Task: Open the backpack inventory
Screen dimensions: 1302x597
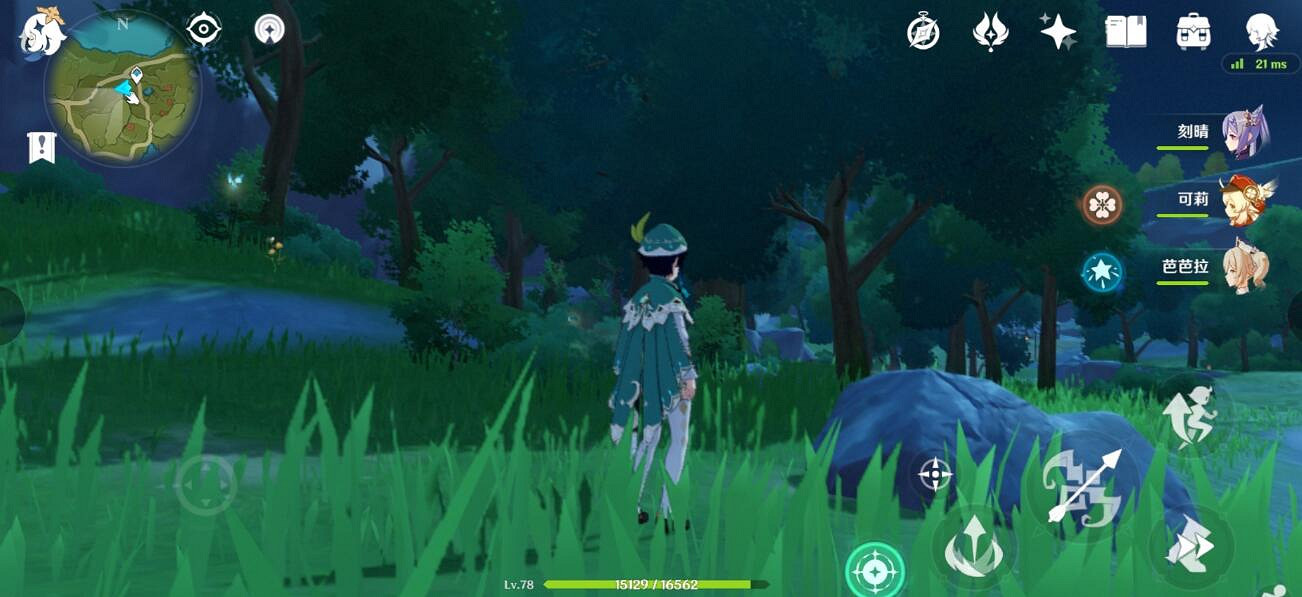Action: (1193, 32)
